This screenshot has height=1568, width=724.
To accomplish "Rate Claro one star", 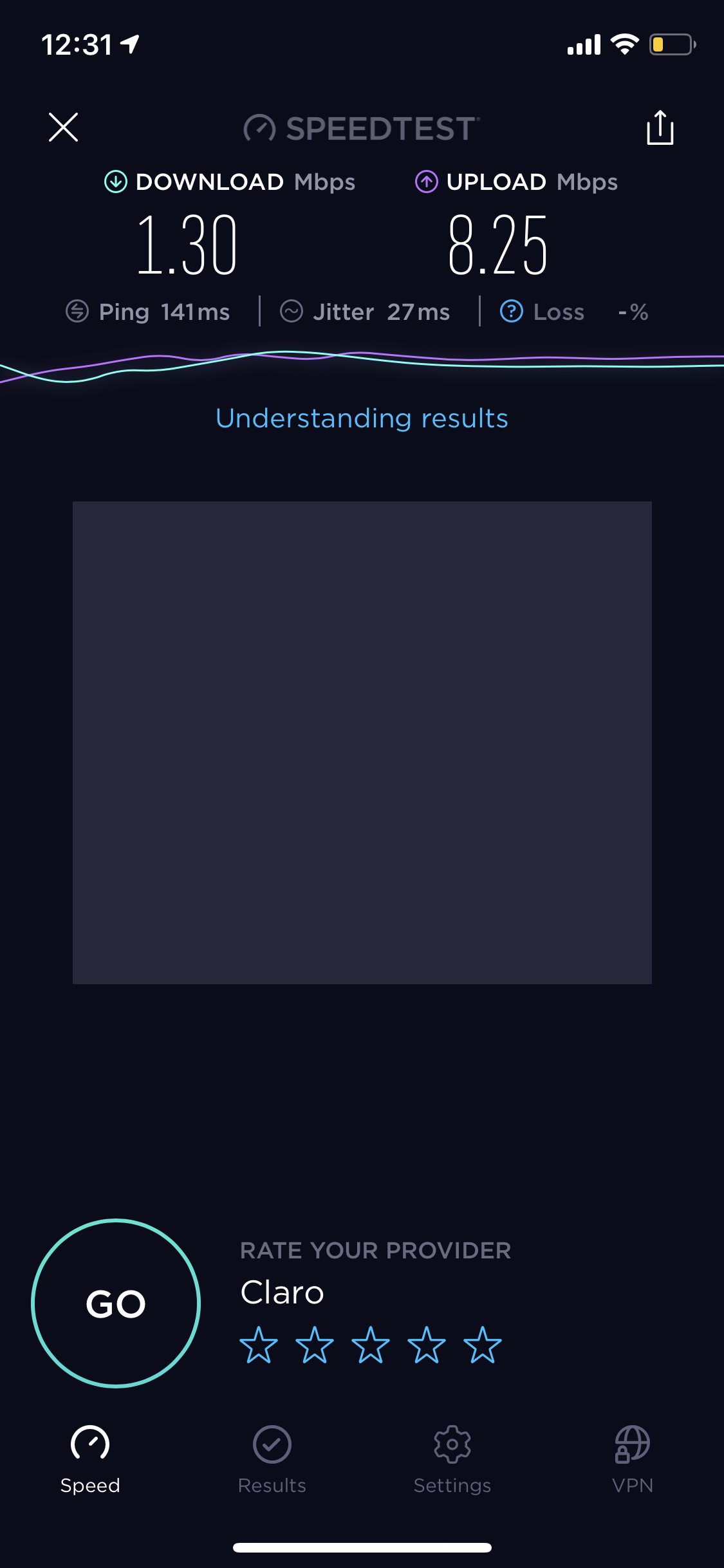I will (x=259, y=1345).
